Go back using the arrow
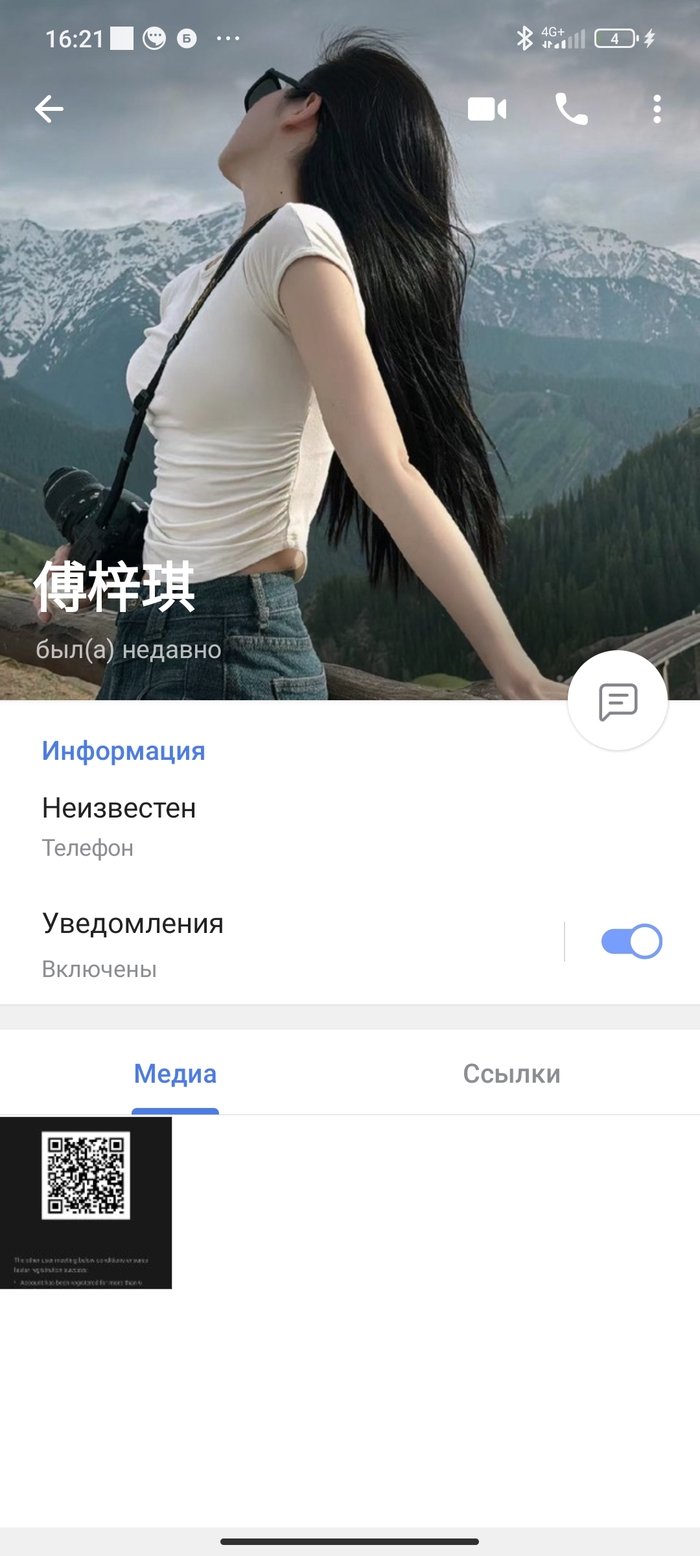 (49, 109)
